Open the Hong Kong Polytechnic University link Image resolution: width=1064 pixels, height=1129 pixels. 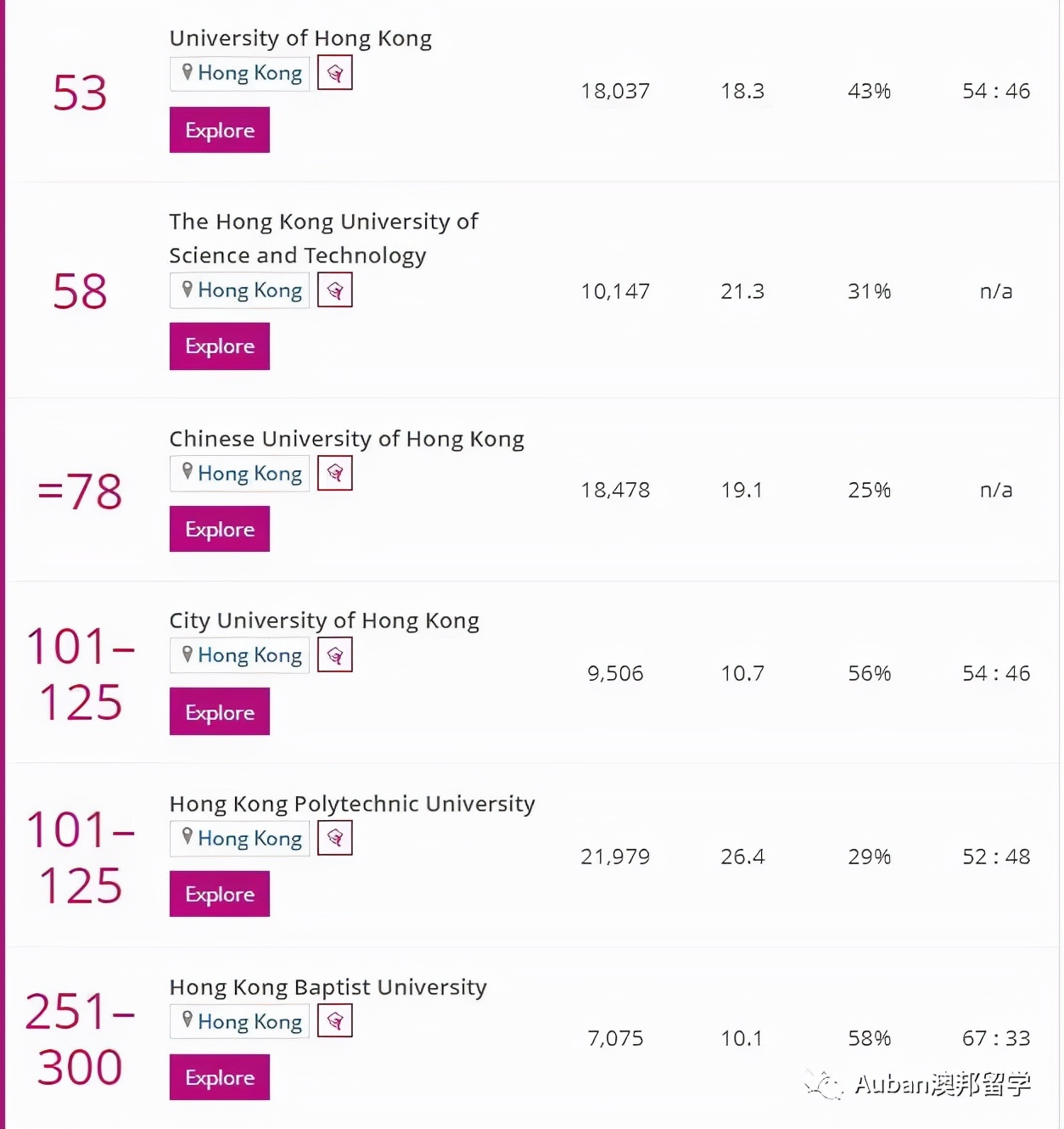351,803
